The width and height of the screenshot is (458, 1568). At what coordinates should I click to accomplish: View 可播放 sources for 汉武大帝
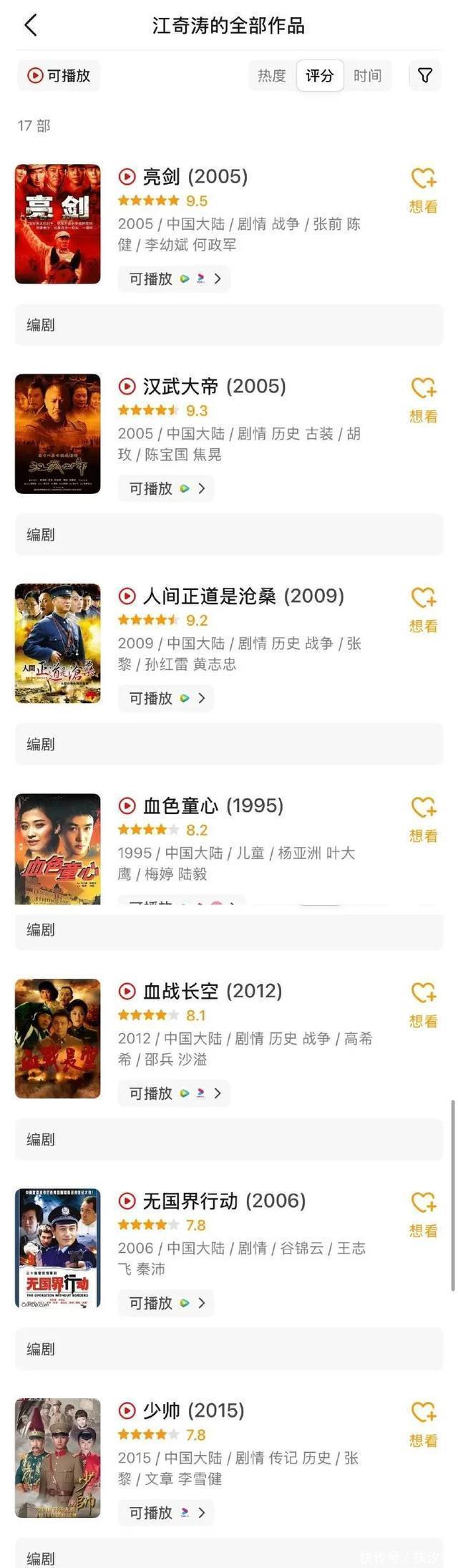pyautogui.click(x=166, y=488)
